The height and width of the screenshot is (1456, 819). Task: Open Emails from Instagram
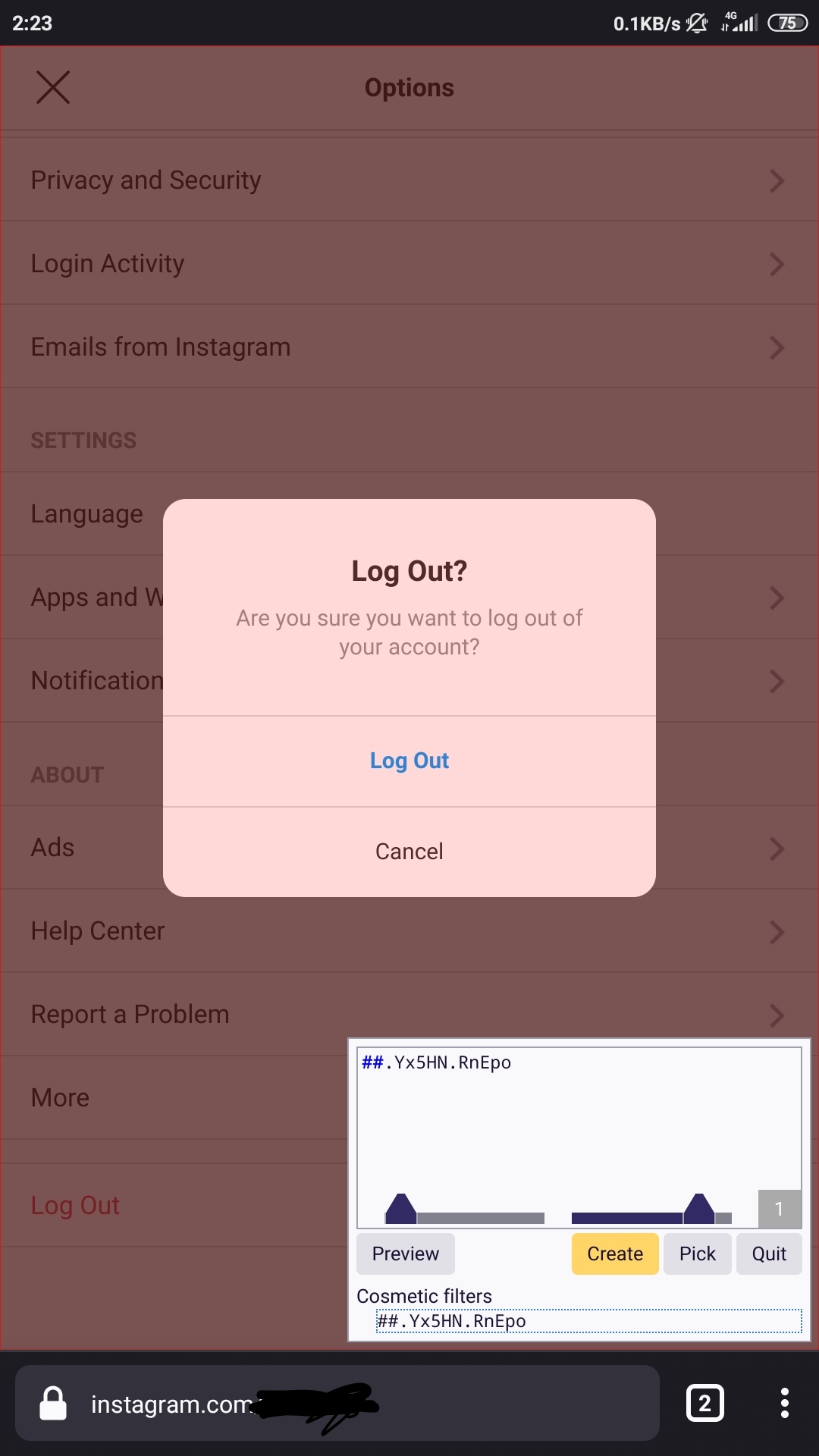(409, 347)
